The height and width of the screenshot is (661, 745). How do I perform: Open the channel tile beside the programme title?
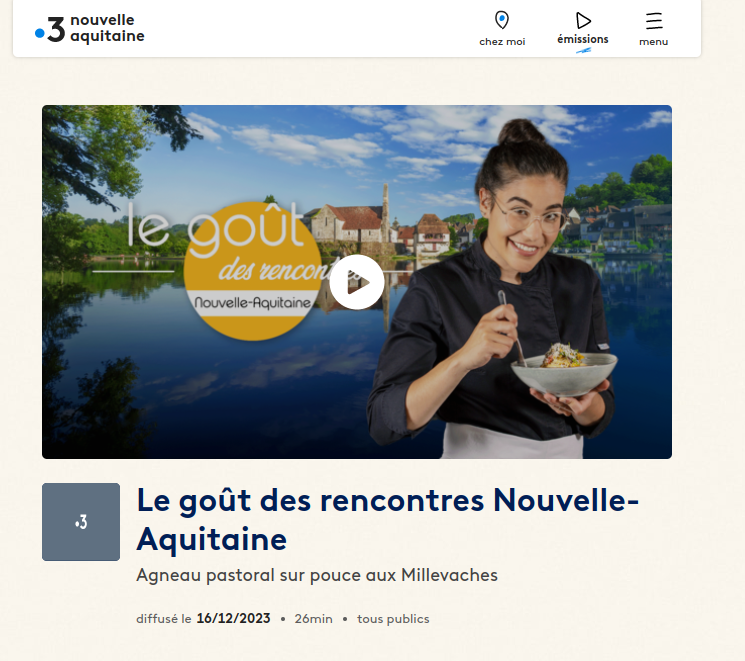pos(81,522)
